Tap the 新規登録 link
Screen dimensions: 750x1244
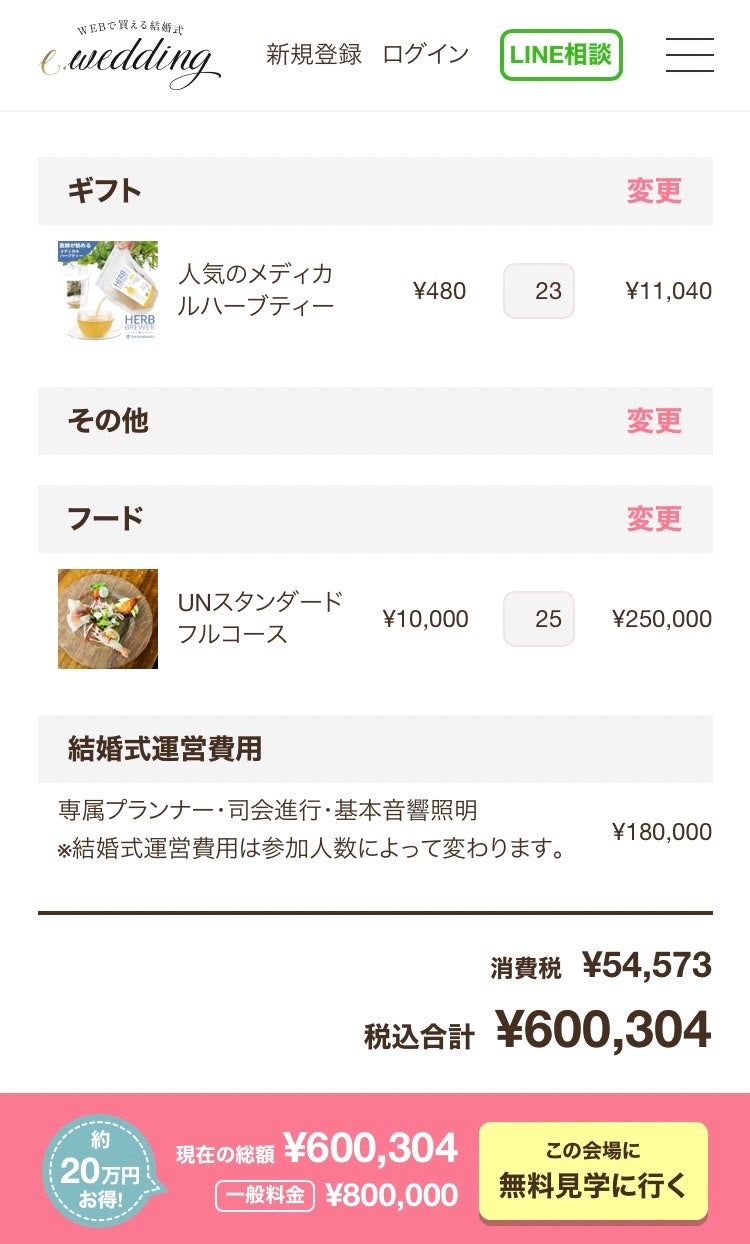pyautogui.click(x=313, y=54)
